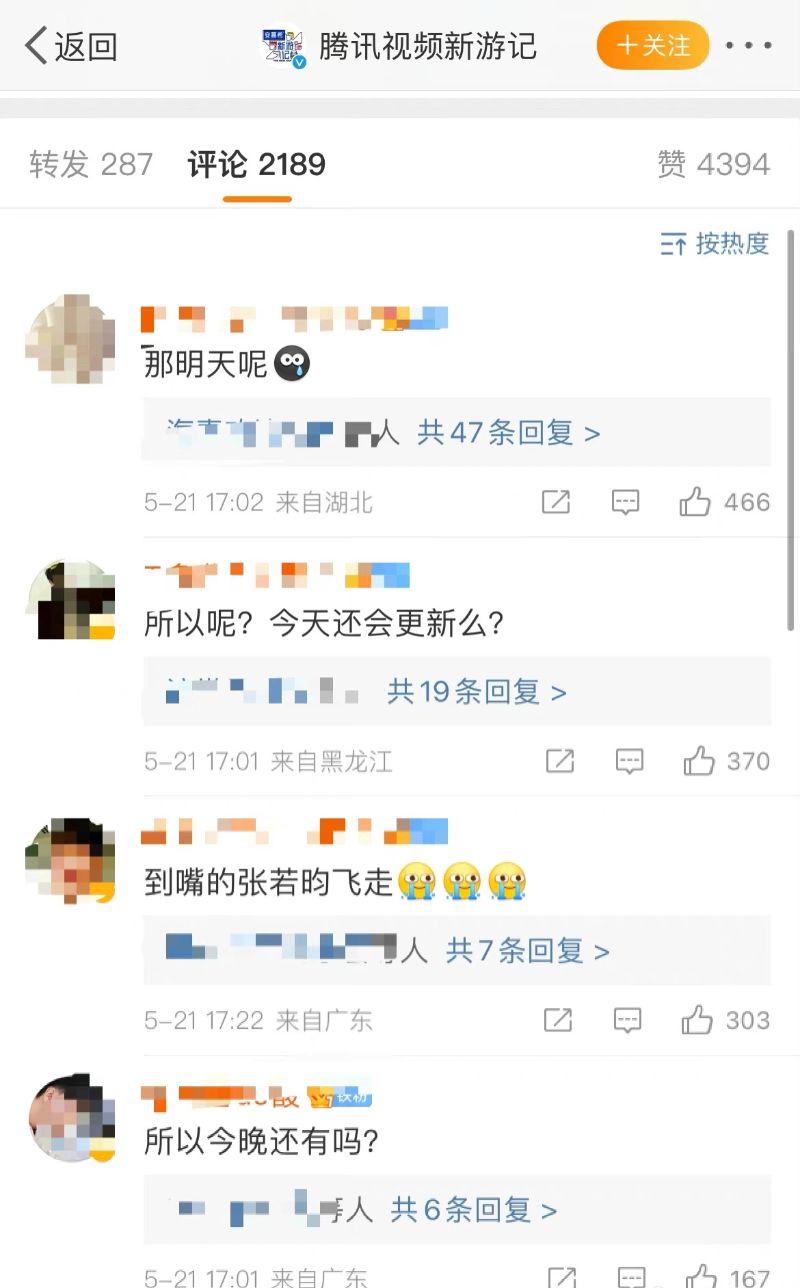This screenshot has width=800, height=1288.
Task: Expand 共6条回复 under 所以今晚还有吗
Action: click(x=473, y=1210)
